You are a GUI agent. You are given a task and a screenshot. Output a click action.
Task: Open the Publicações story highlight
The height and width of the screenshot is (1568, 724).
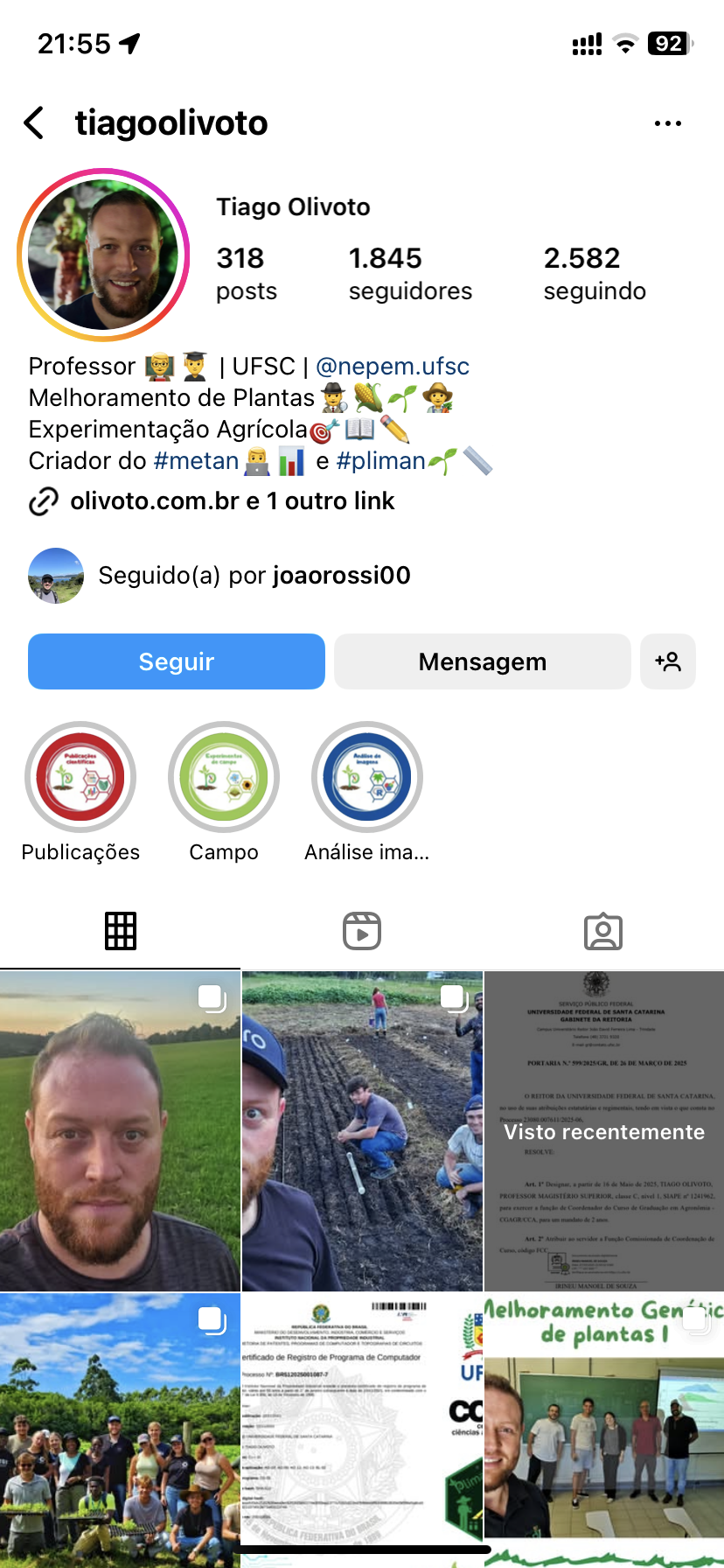80,777
